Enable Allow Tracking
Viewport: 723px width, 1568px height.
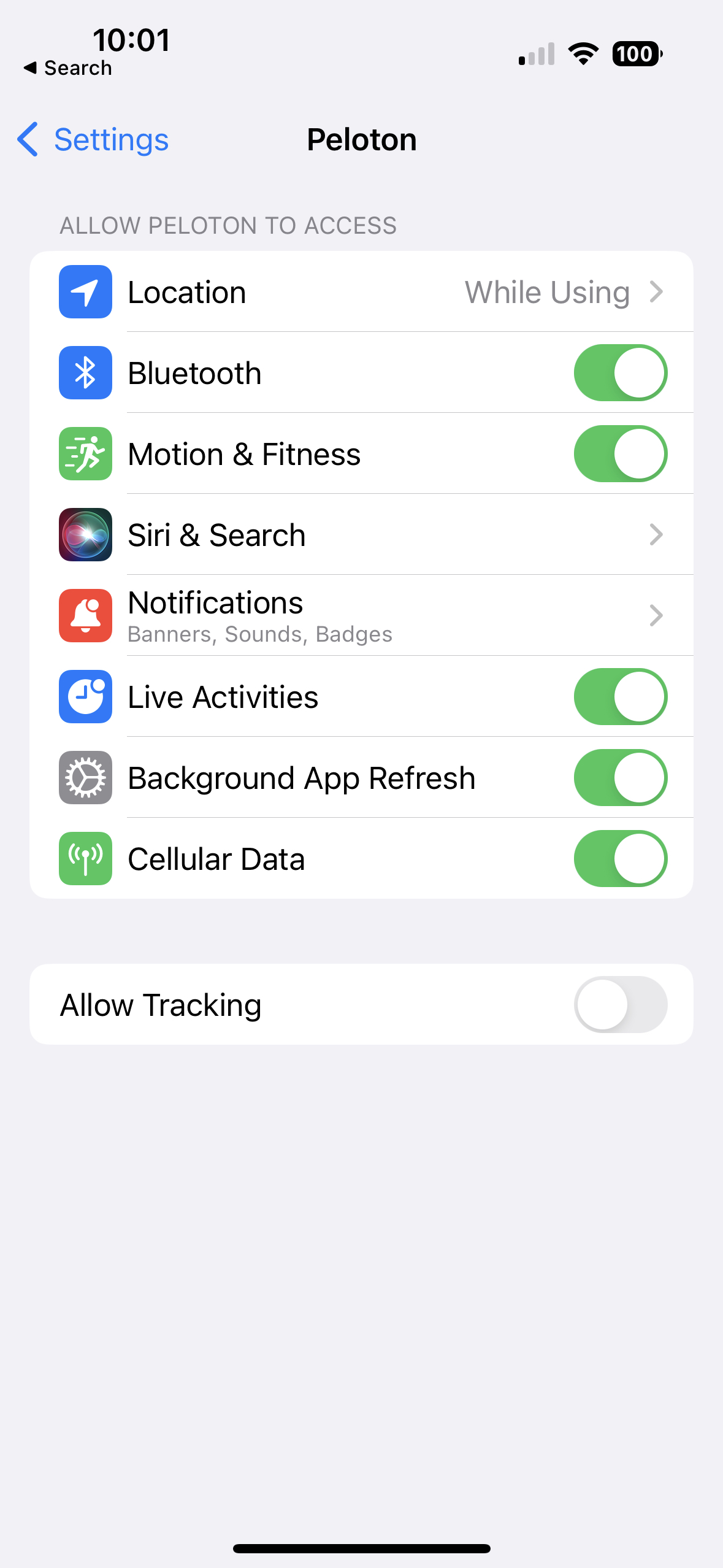click(621, 1004)
